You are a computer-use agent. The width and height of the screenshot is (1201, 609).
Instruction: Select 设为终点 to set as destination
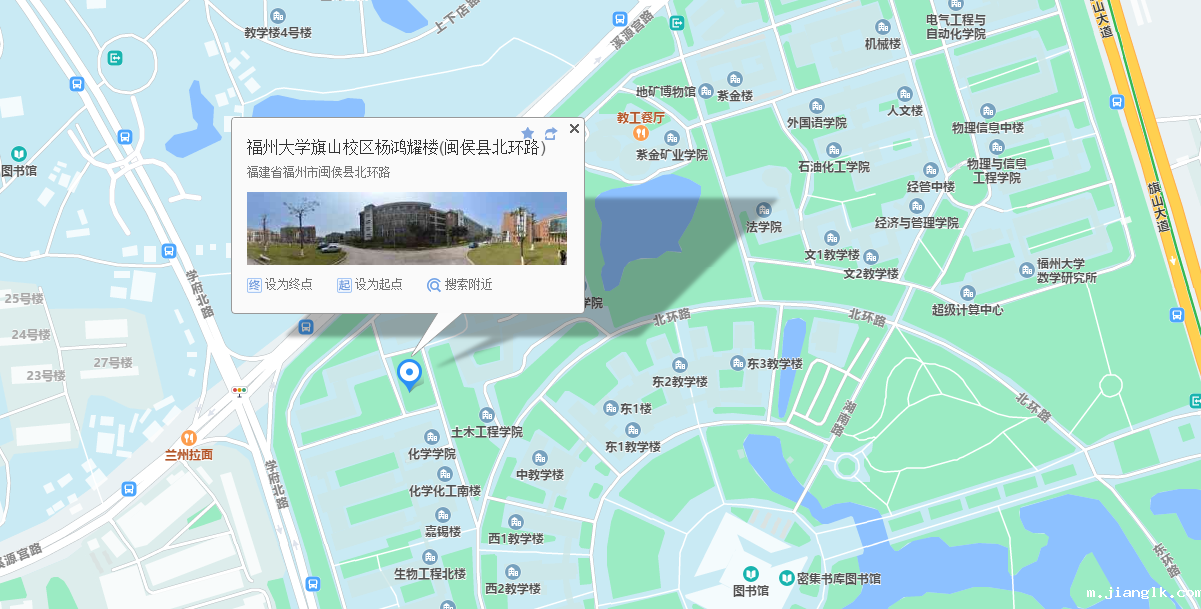(x=280, y=285)
